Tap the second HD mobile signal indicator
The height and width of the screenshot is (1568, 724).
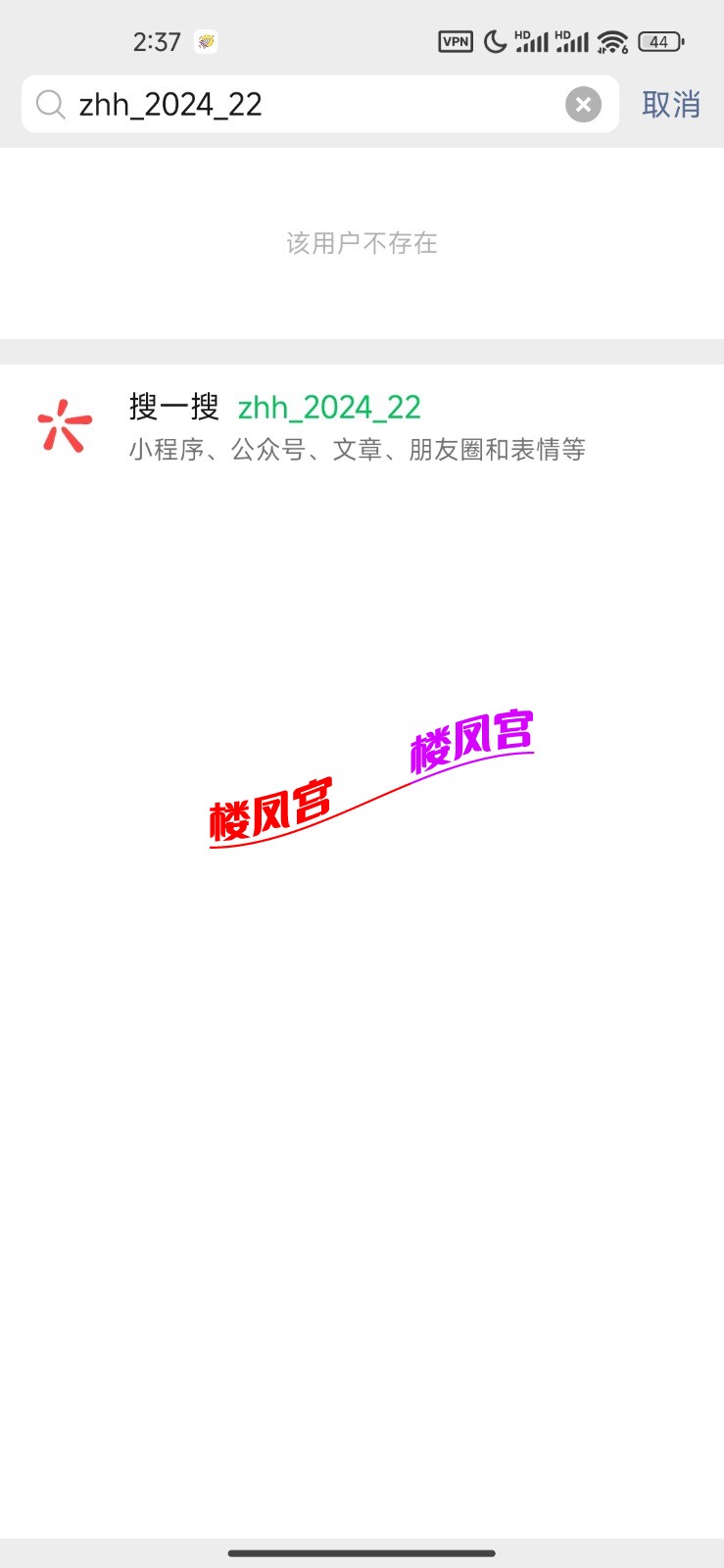[573, 41]
